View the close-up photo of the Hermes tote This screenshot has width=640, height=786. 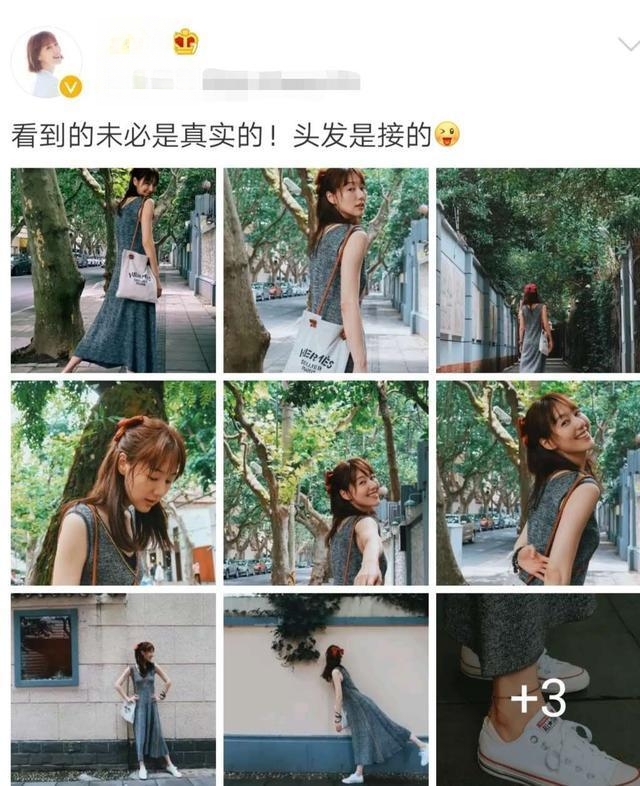click(x=326, y=270)
